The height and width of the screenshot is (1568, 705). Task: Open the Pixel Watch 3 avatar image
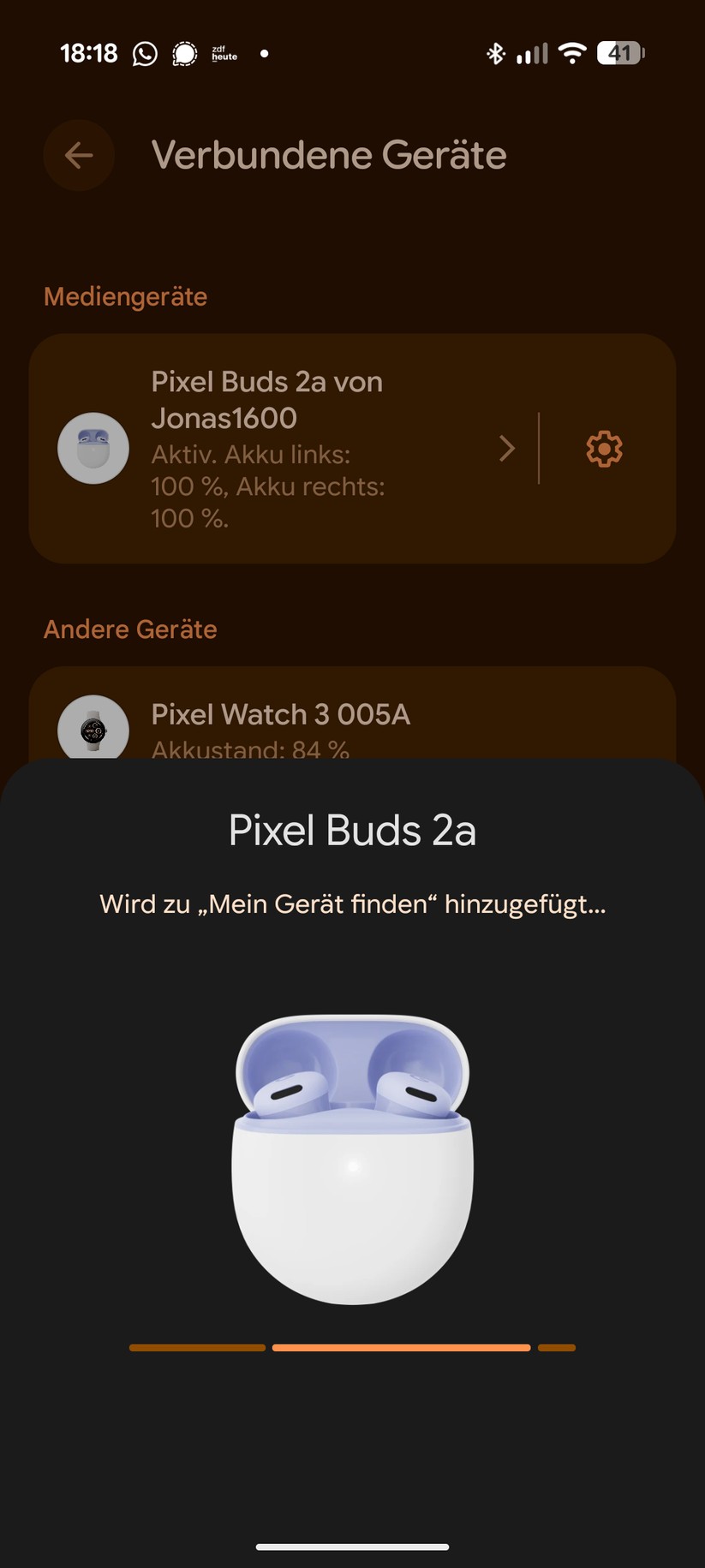click(x=93, y=730)
